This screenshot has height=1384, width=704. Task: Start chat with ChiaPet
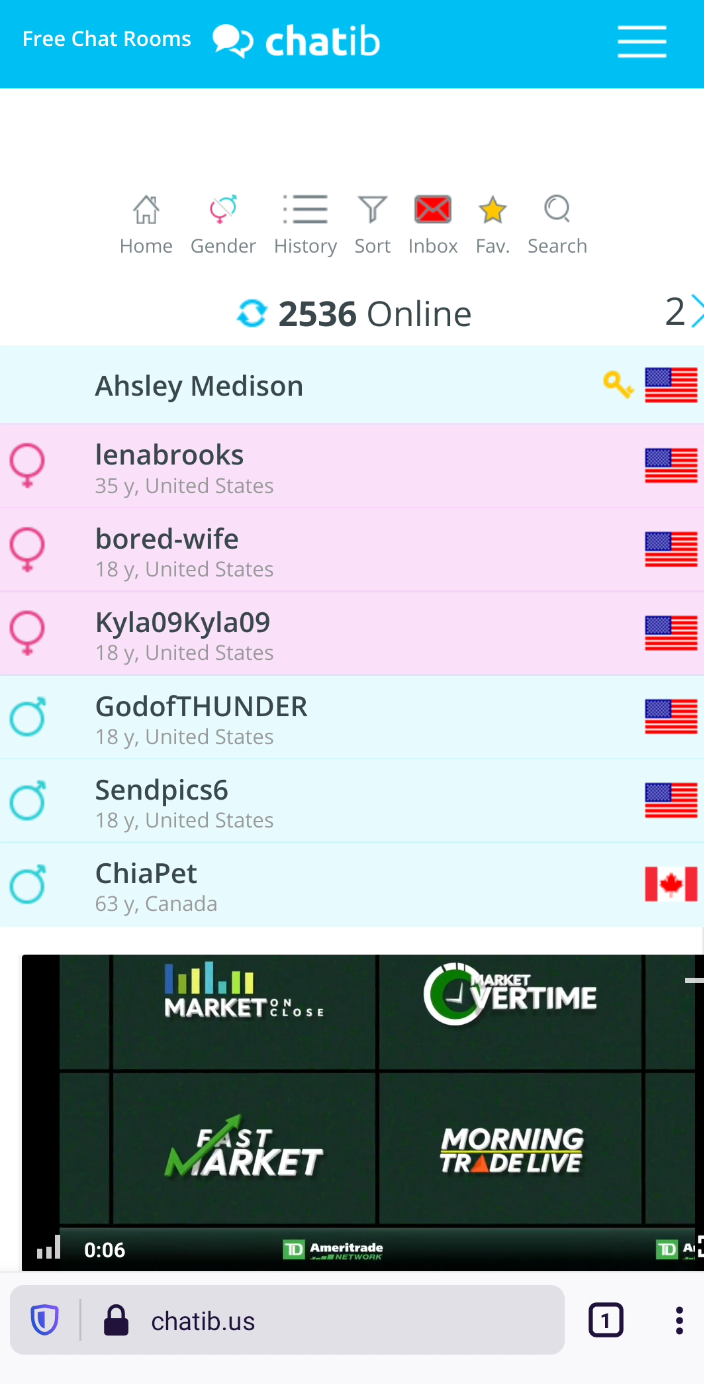146,885
